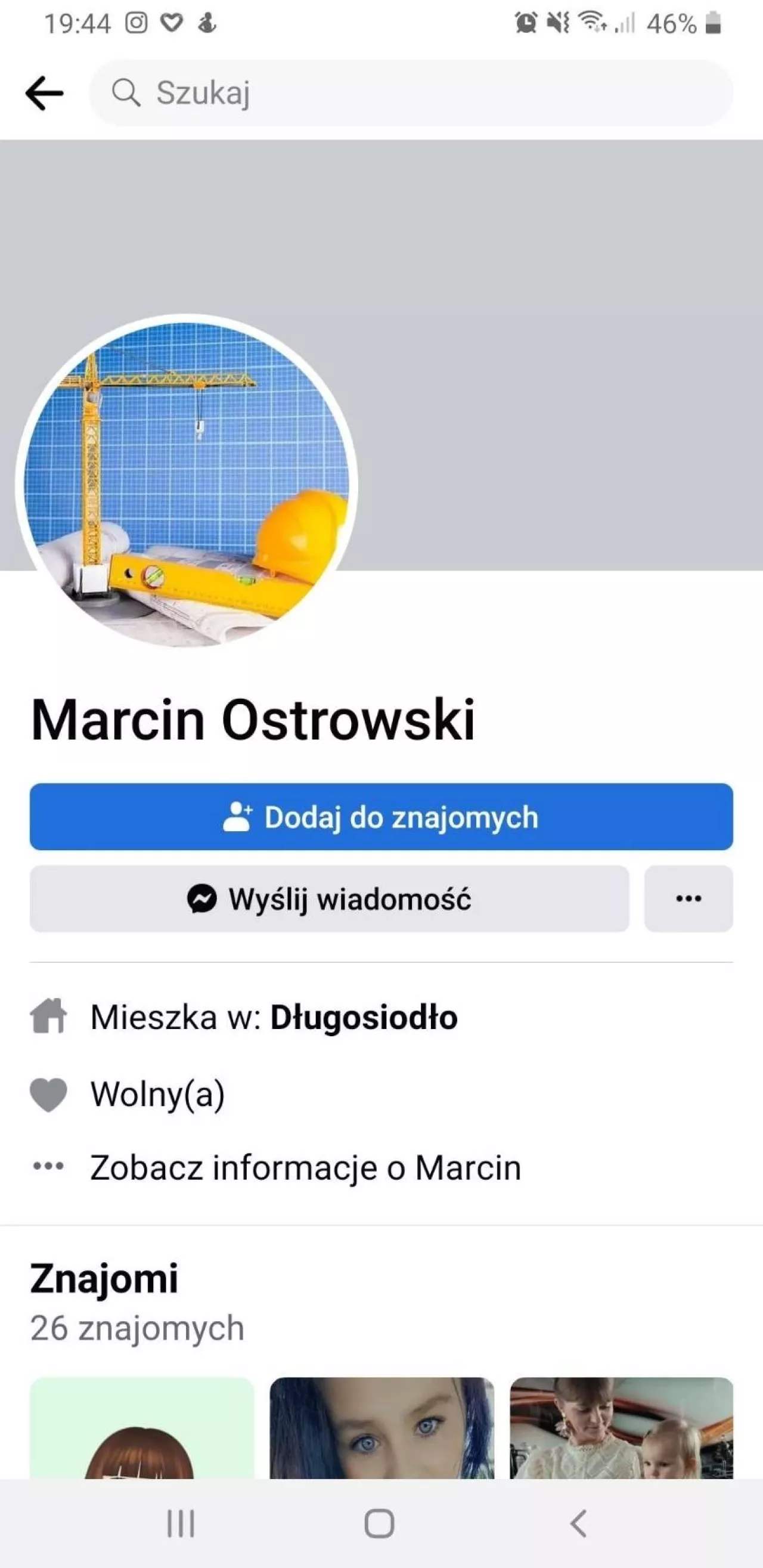The image size is (763, 1568).
Task: Go back using the top arrow
Action: (x=45, y=93)
